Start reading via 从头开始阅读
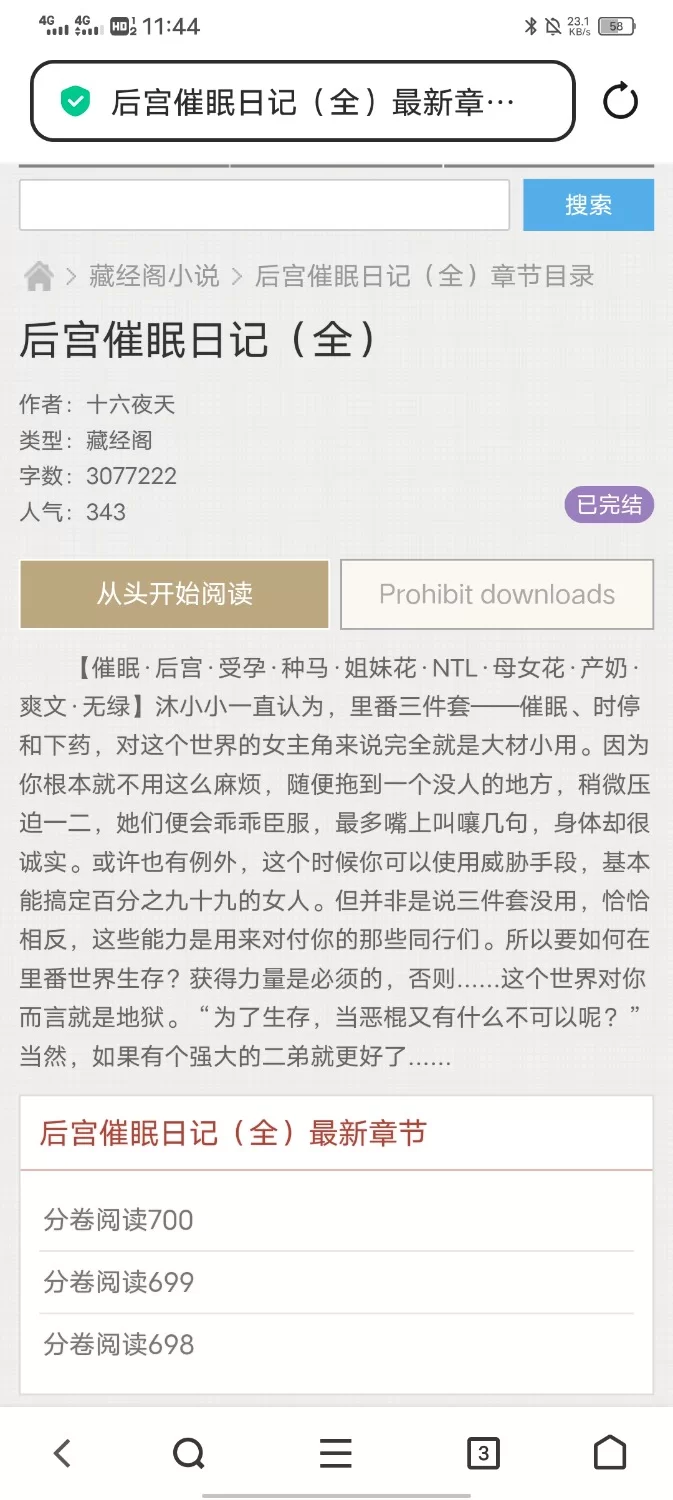 click(x=174, y=594)
